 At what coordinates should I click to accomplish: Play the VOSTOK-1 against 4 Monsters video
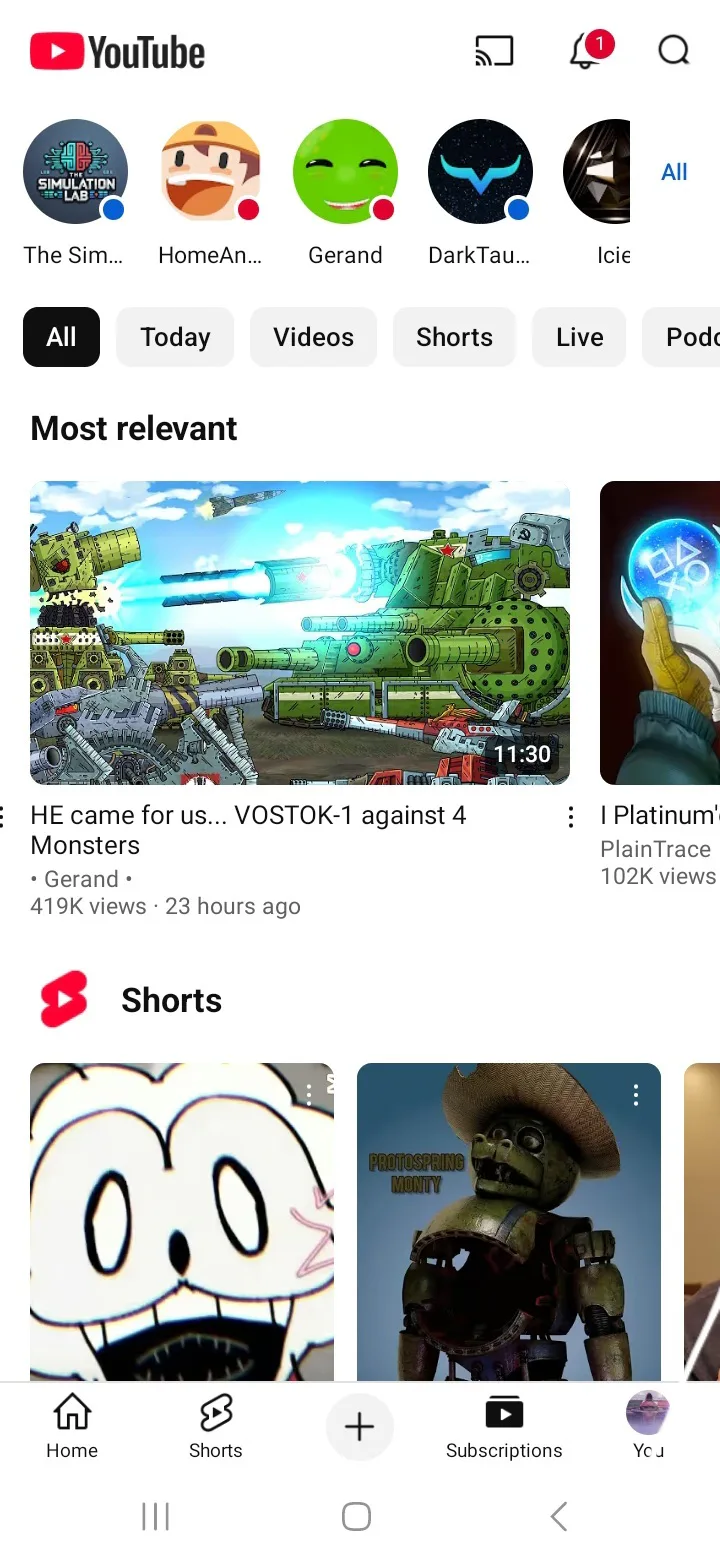click(300, 633)
